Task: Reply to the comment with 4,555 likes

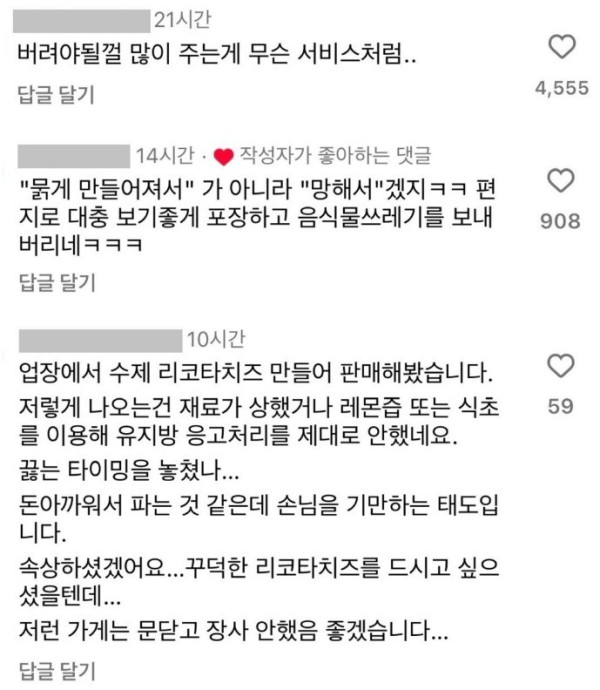Action: (56, 96)
